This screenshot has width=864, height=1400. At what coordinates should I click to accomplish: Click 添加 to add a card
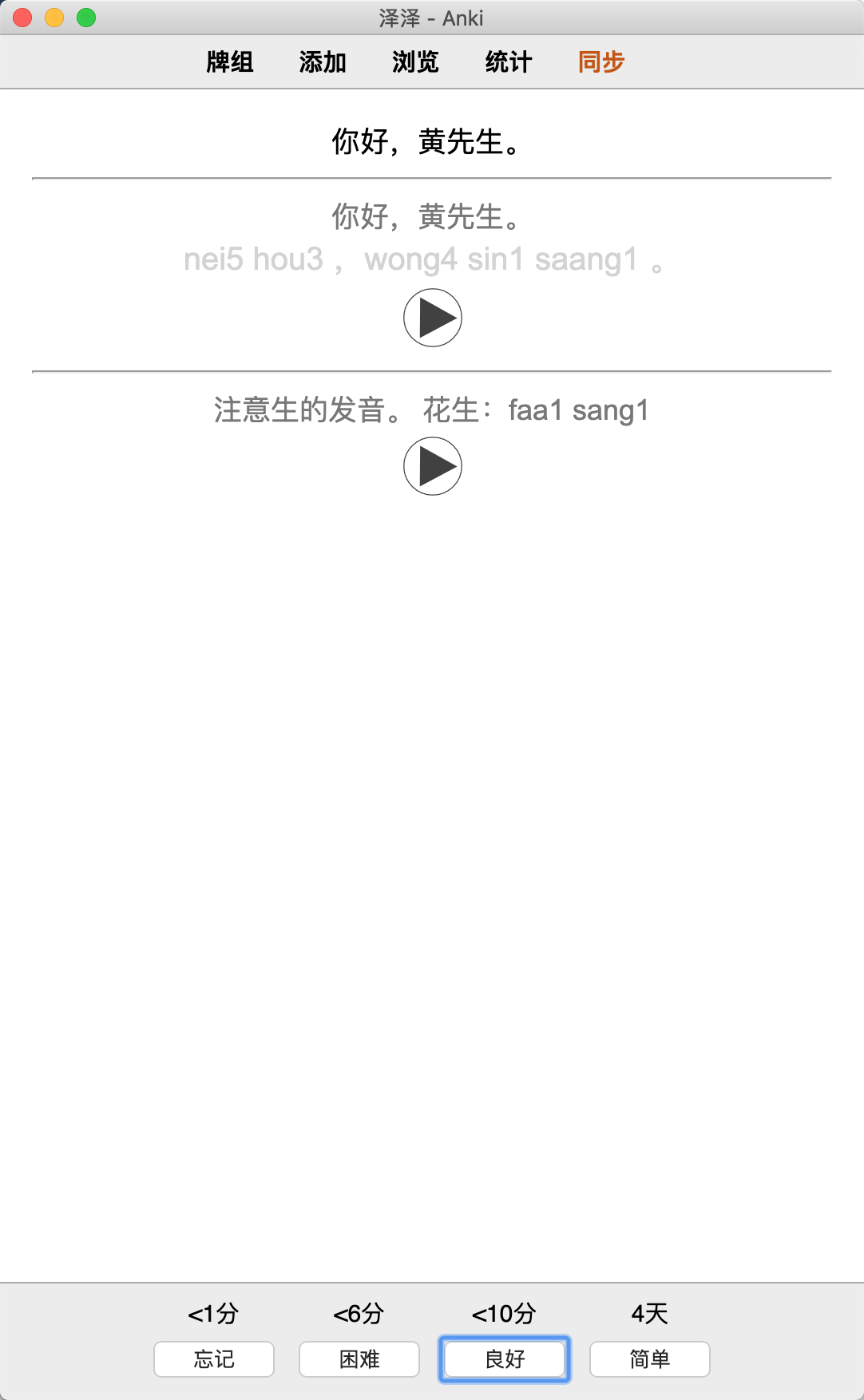point(323,61)
